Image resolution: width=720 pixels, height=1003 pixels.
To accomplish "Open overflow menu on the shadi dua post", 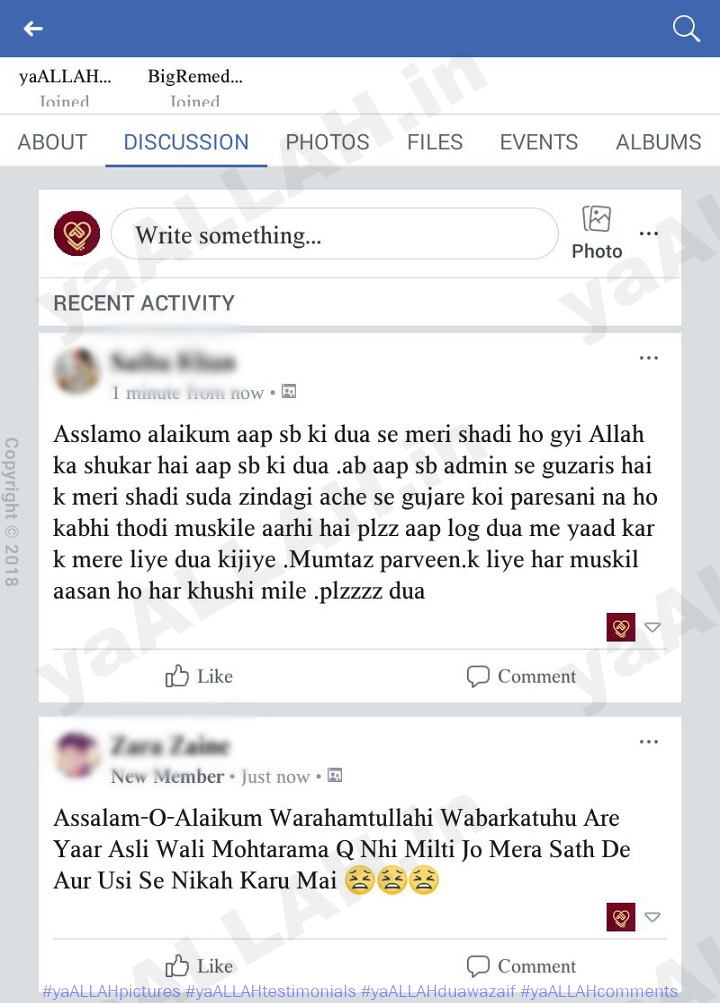I will (649, 358).
